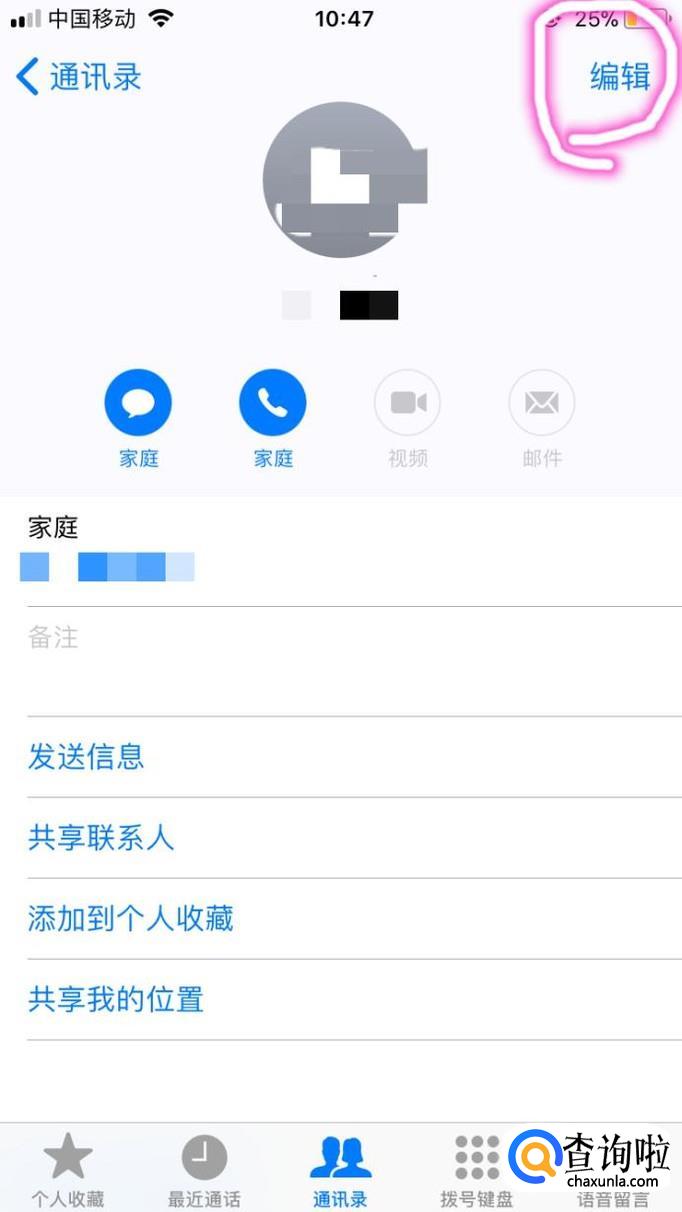The width and height of the screenshot is (682, 1212).
Task: Select 共享我的位置
Action: tap(116, 999)
